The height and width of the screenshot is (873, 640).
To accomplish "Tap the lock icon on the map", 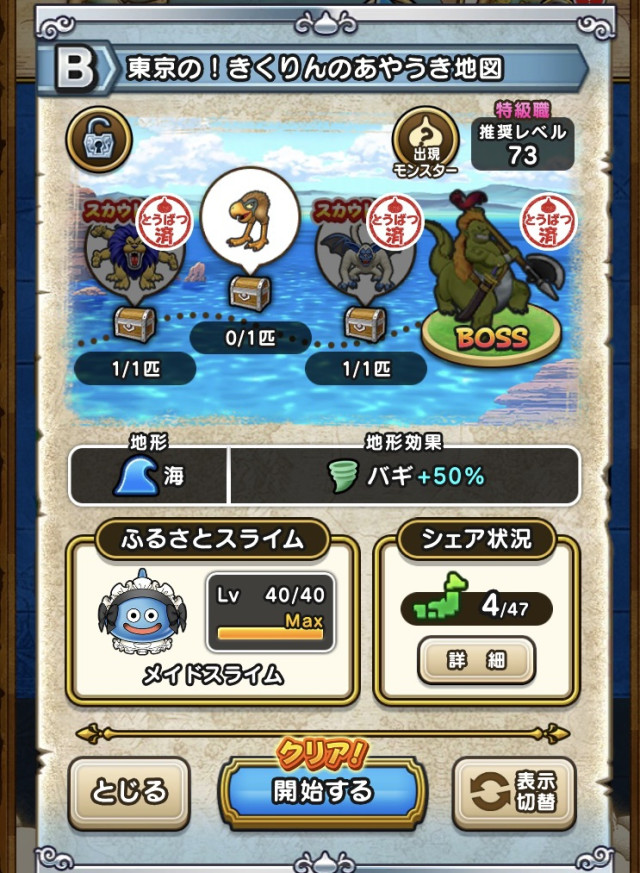I will [100, 140].
